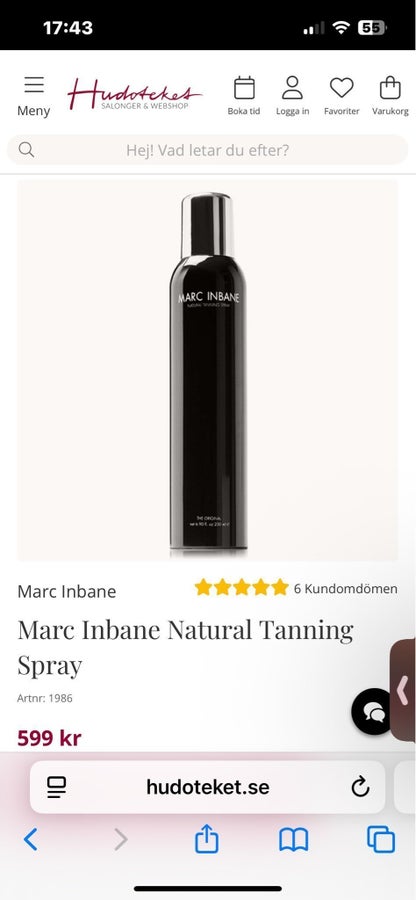Open the Meny hamburger menu

(33, 96)
